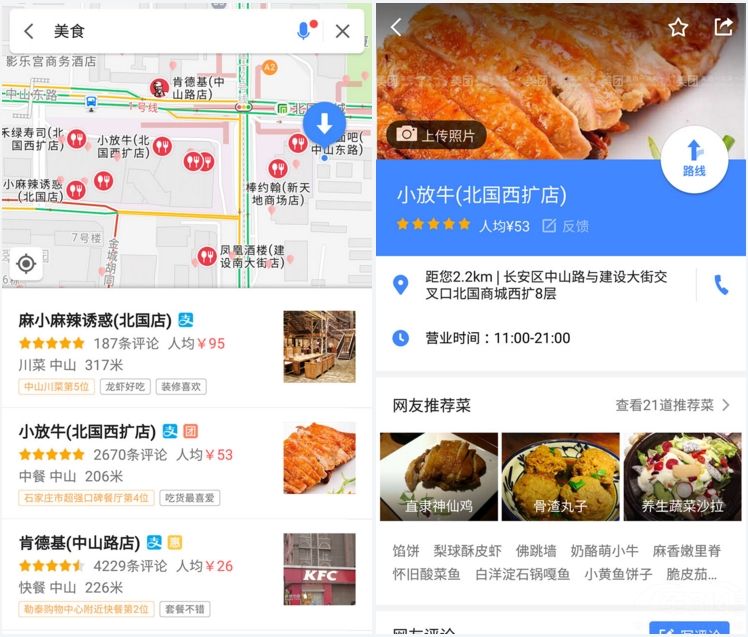Open the 直隶神仙鸡 dish photo

click(x=438, y=477)
